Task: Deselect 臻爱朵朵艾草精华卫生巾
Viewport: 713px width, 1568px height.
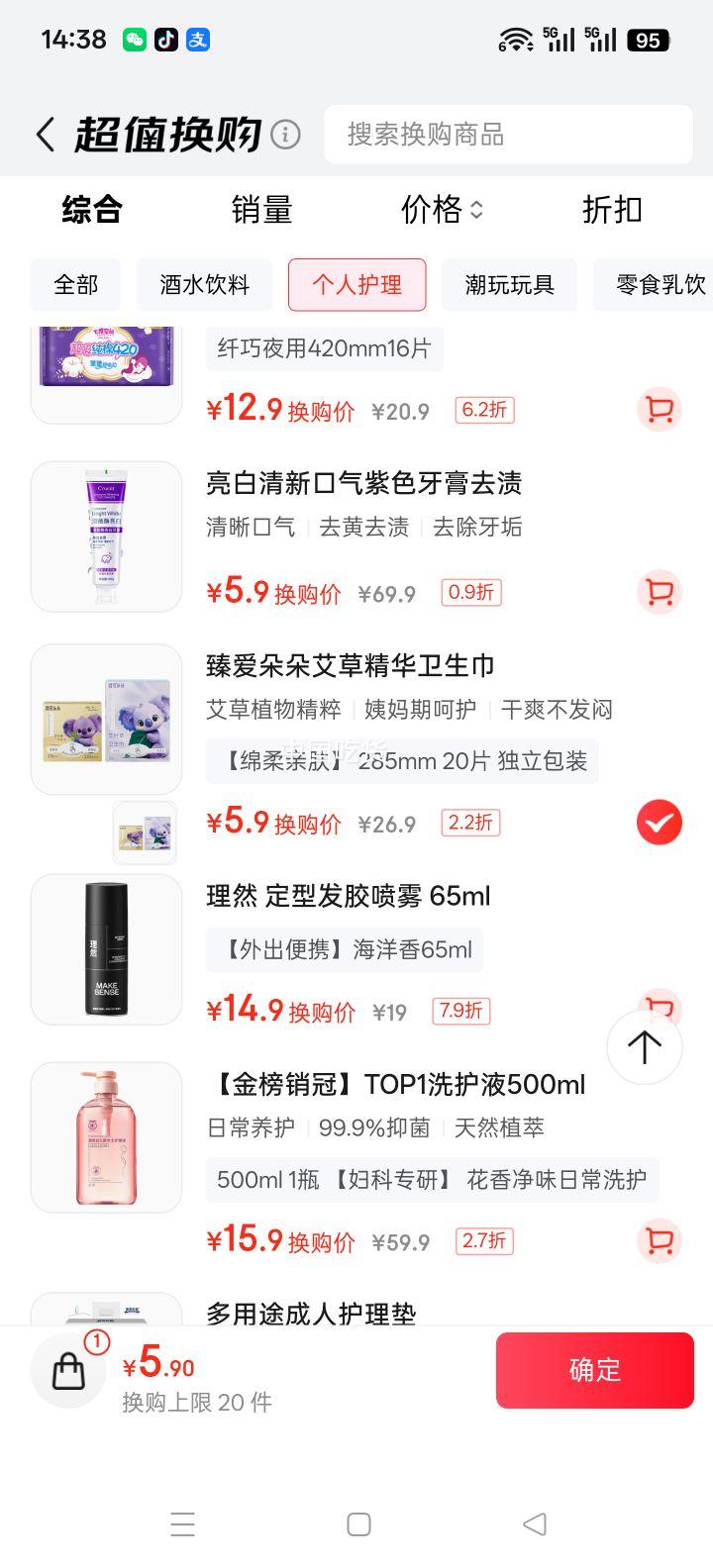Action: click(659, 823)
